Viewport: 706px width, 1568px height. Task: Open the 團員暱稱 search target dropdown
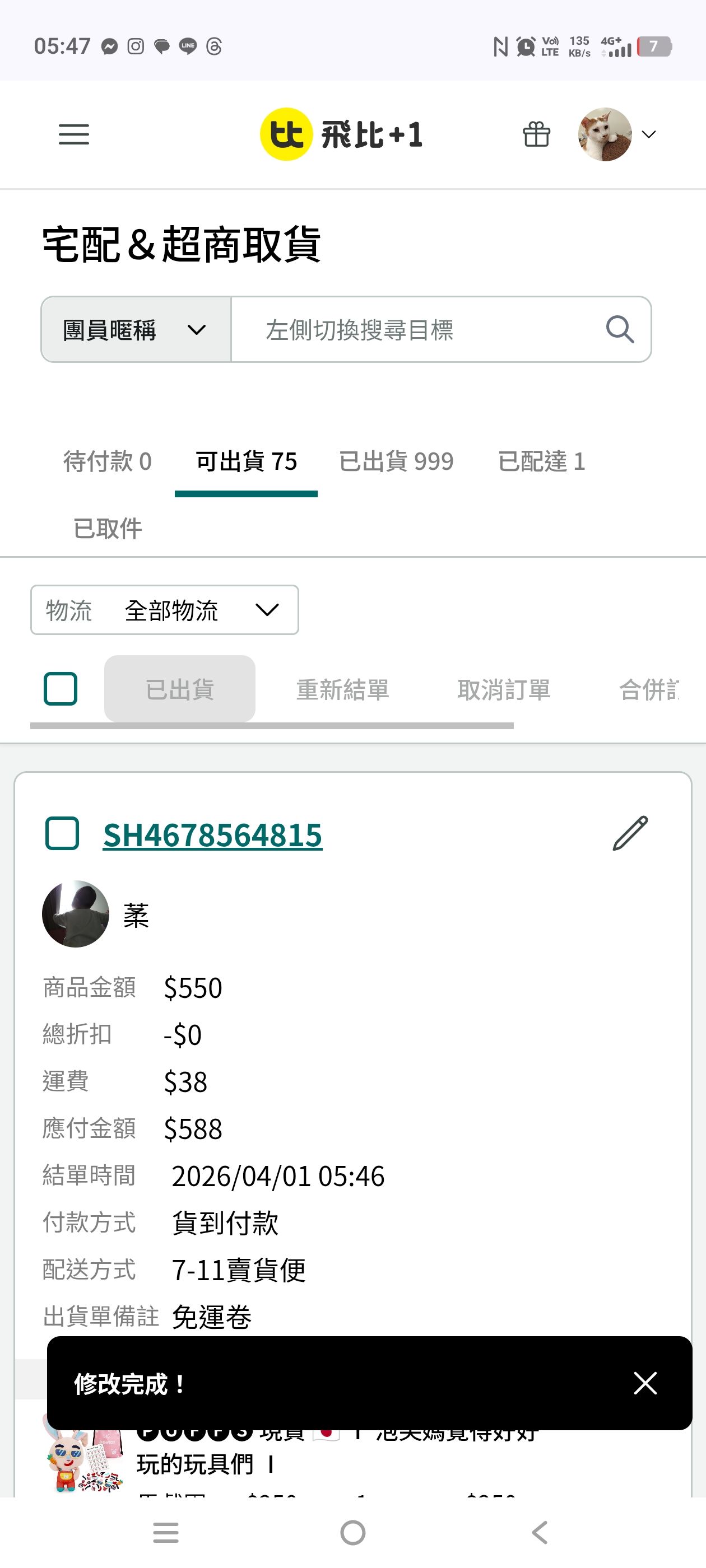pos(136,330)
